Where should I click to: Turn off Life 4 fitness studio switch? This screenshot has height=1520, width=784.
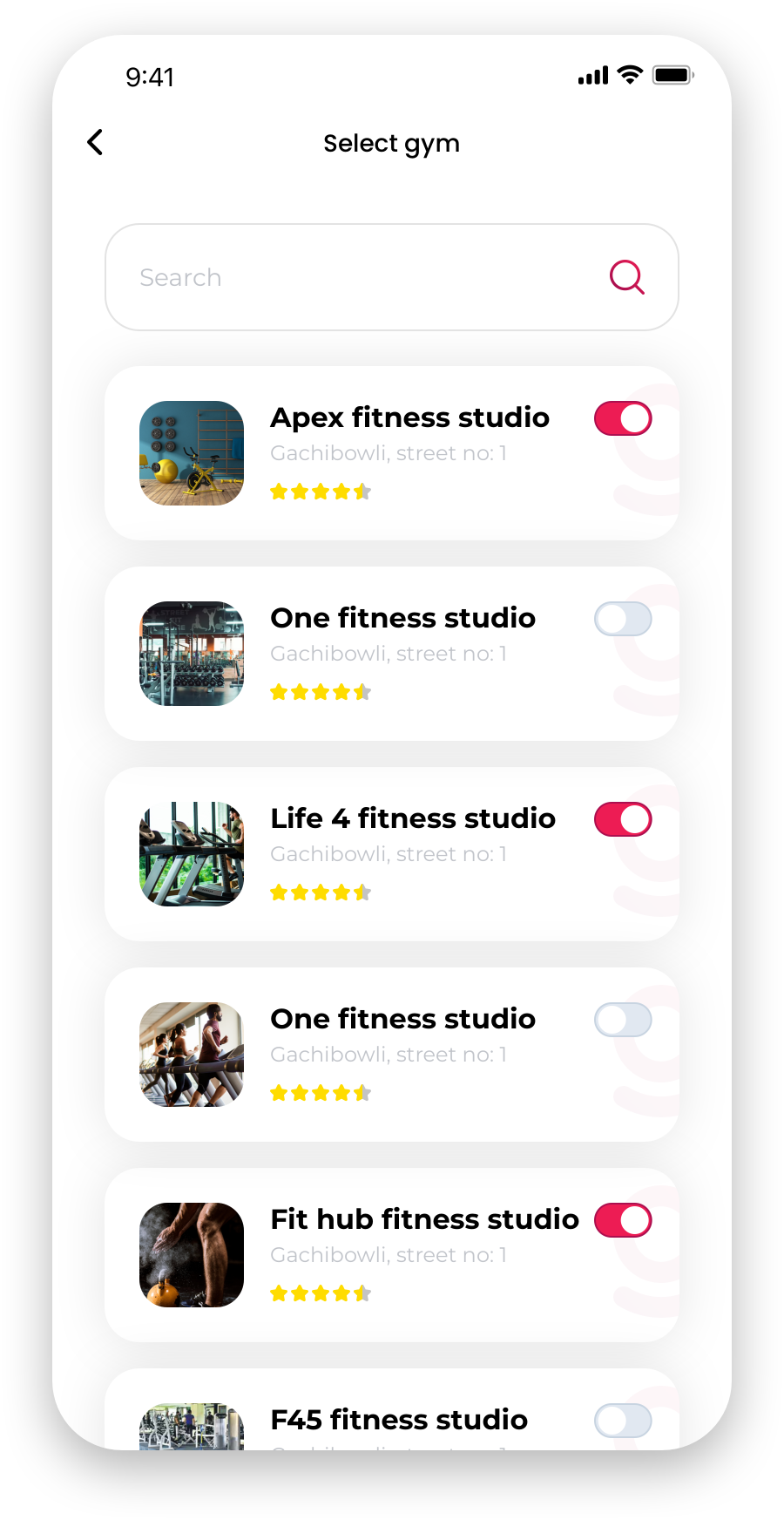623,819
